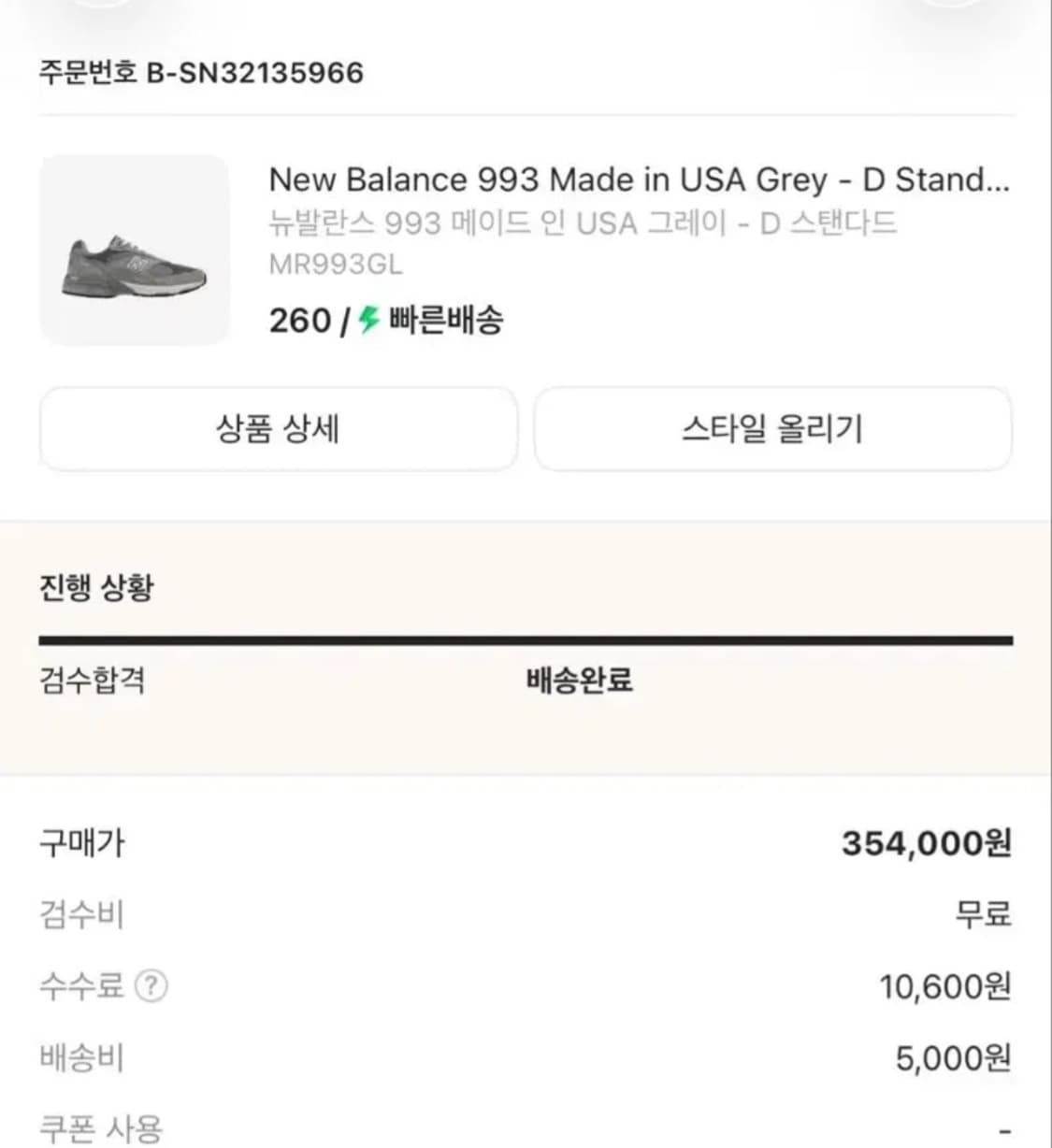Select the order number B-SN32135966

click(x=201, y=73)
